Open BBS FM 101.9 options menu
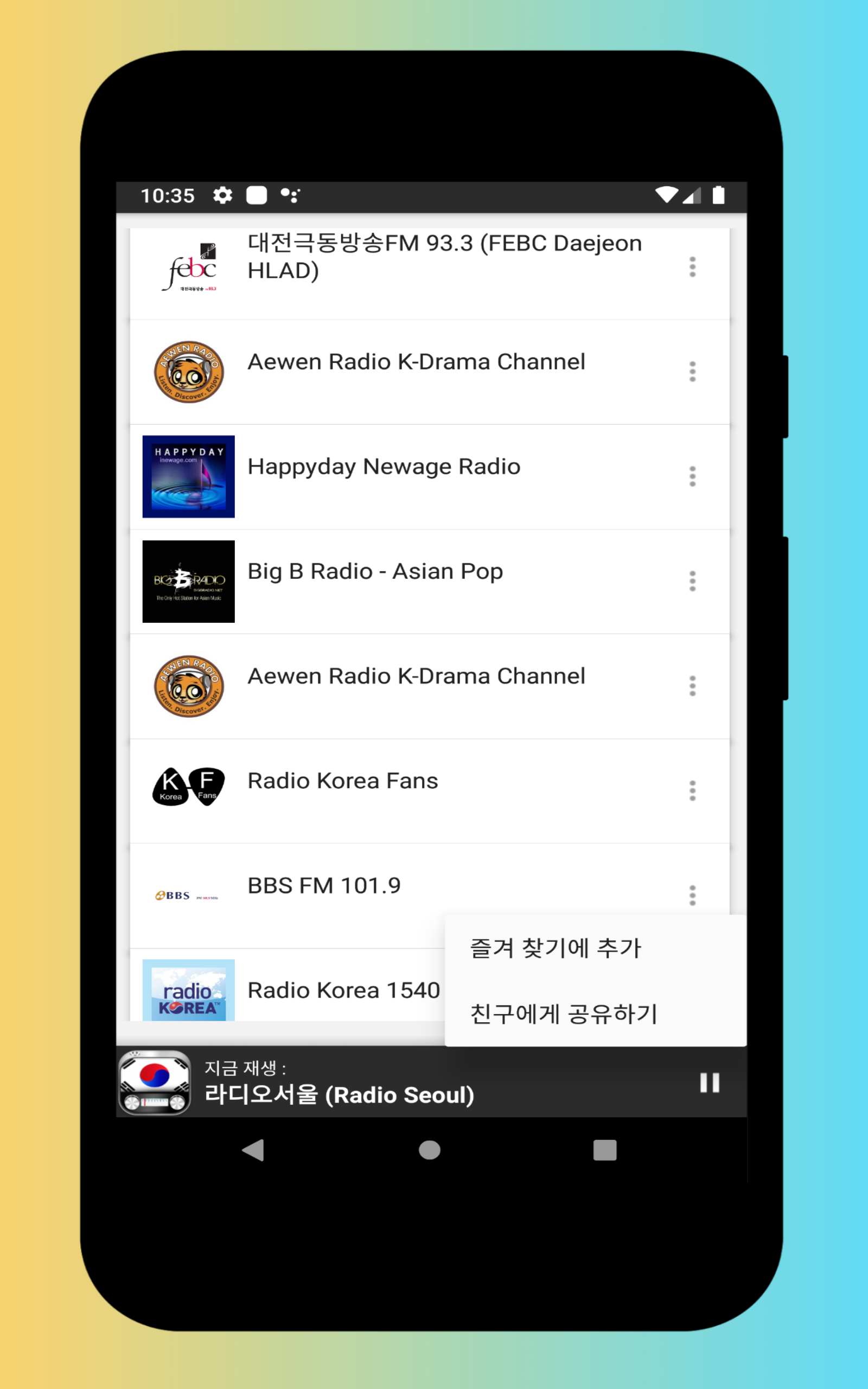The width and height of the screenshot is (868, 1389). click(x=692, y=894)
